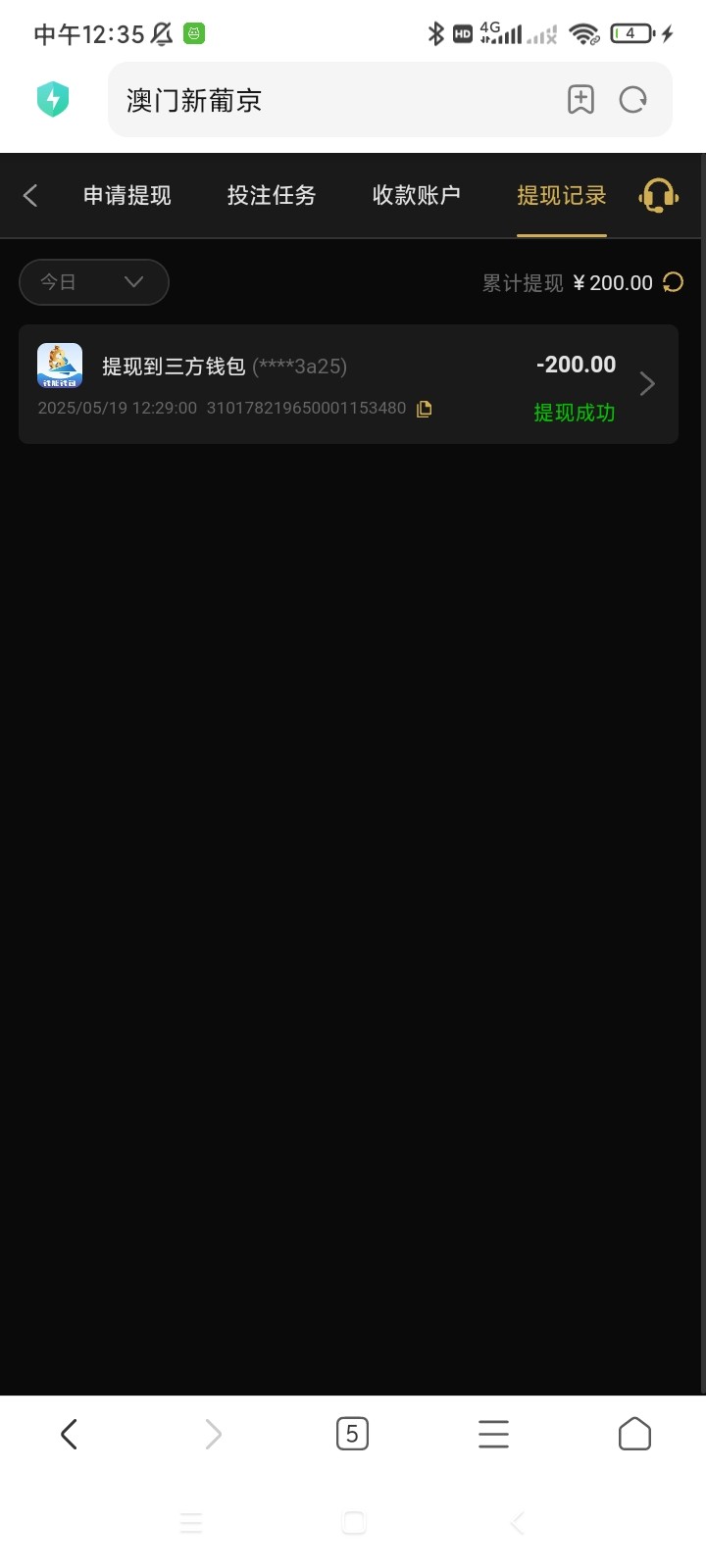706x1568 pixels.
Task: Bookmark this page in the browser
Action: 580,100
